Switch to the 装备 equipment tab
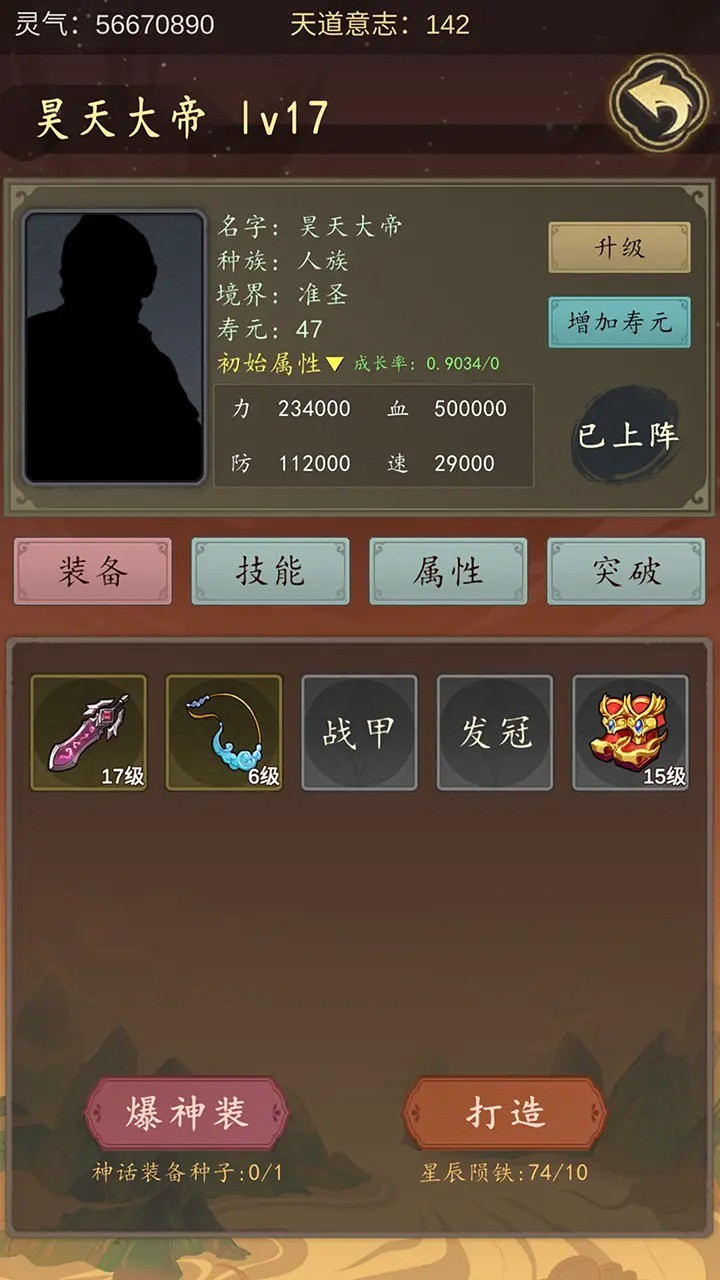The width and height of the screenshot is (720, 1280). pyautogui.click(x=93, y=571)
